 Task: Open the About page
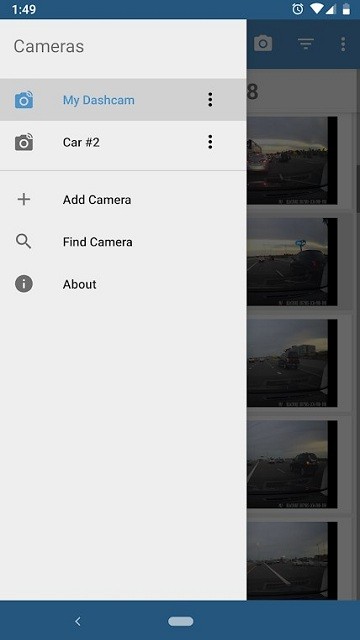(123, 284)
